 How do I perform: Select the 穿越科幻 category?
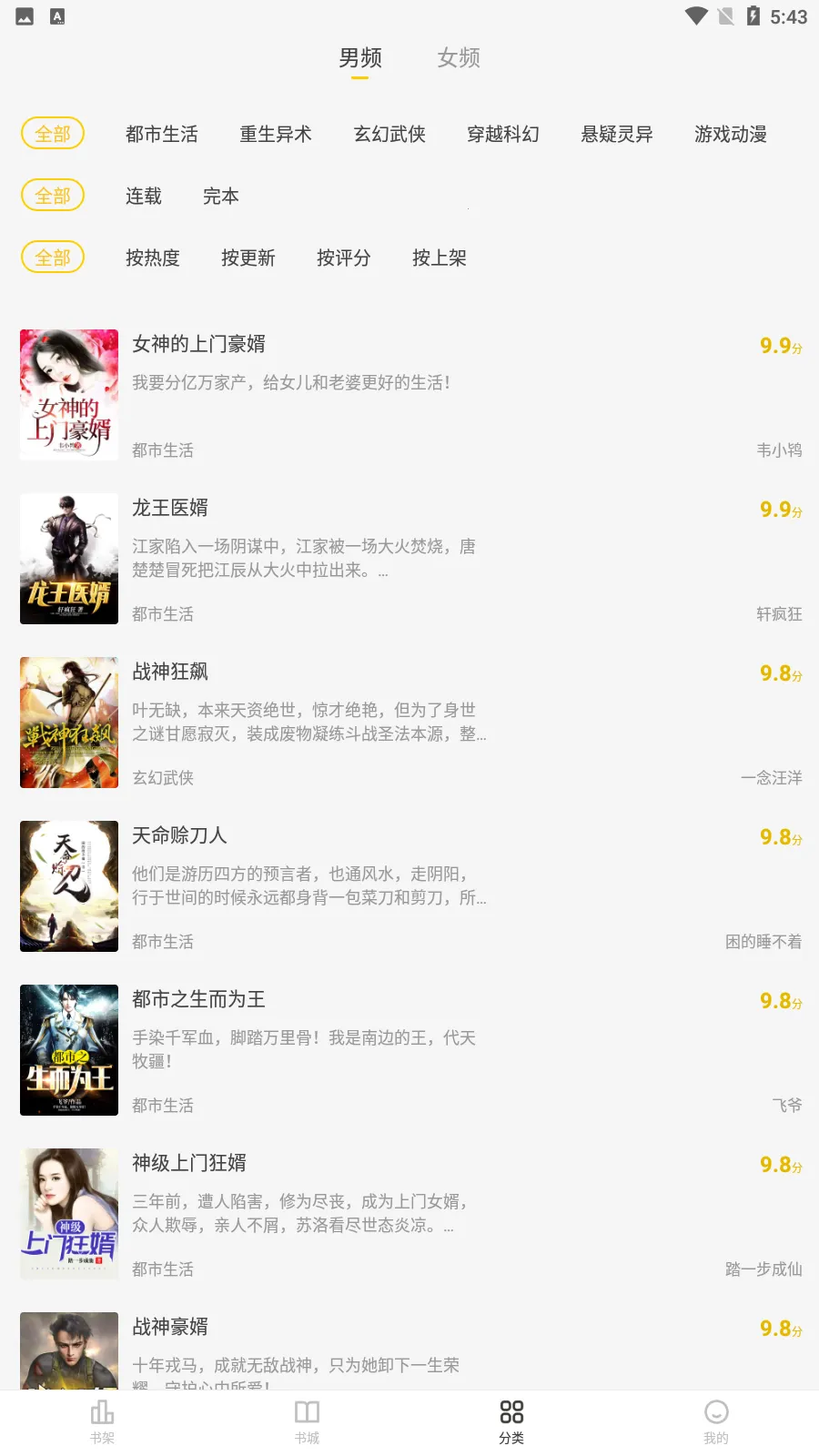tap(503, 135)
